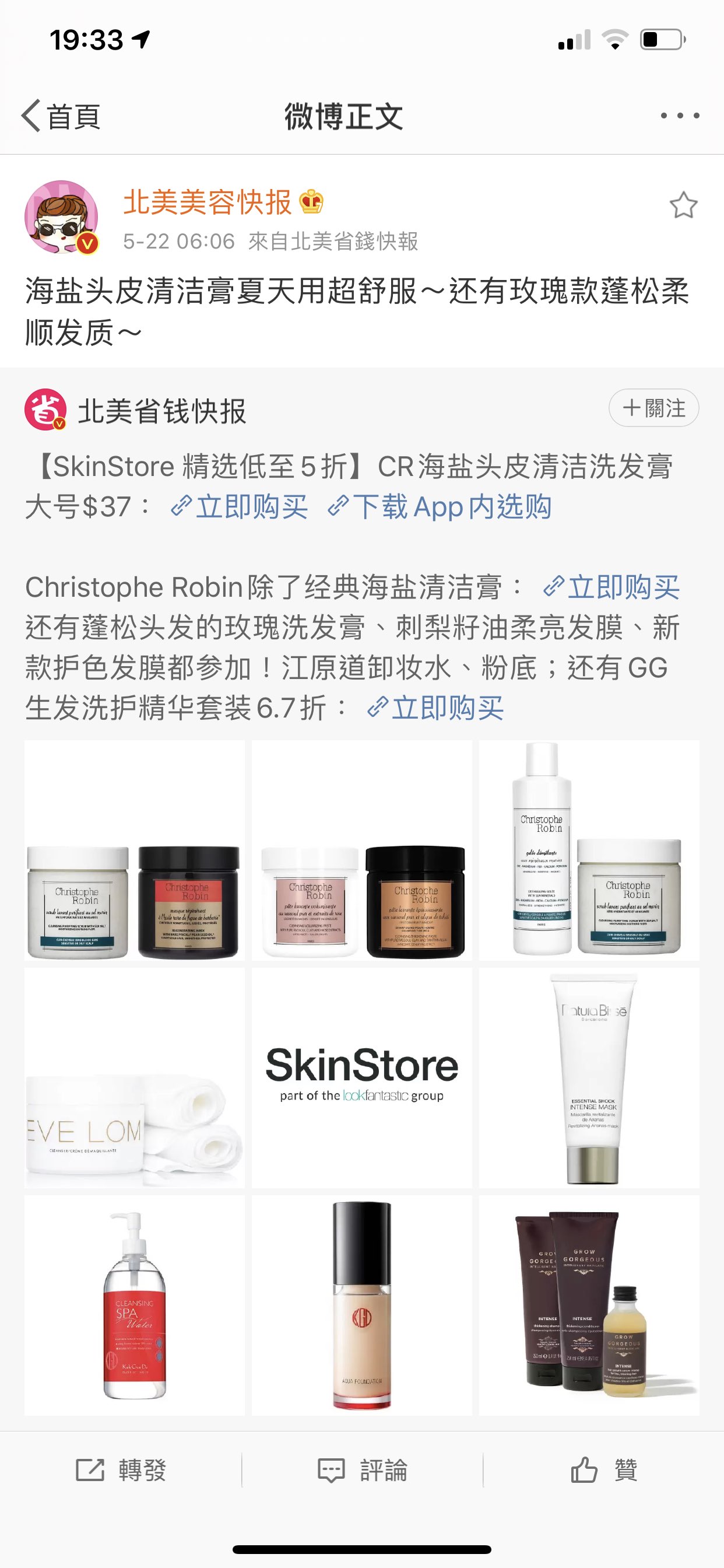Repost with the 轉發 button
The height and width of the screenshot is (1568, 724).
point(121,1470)
